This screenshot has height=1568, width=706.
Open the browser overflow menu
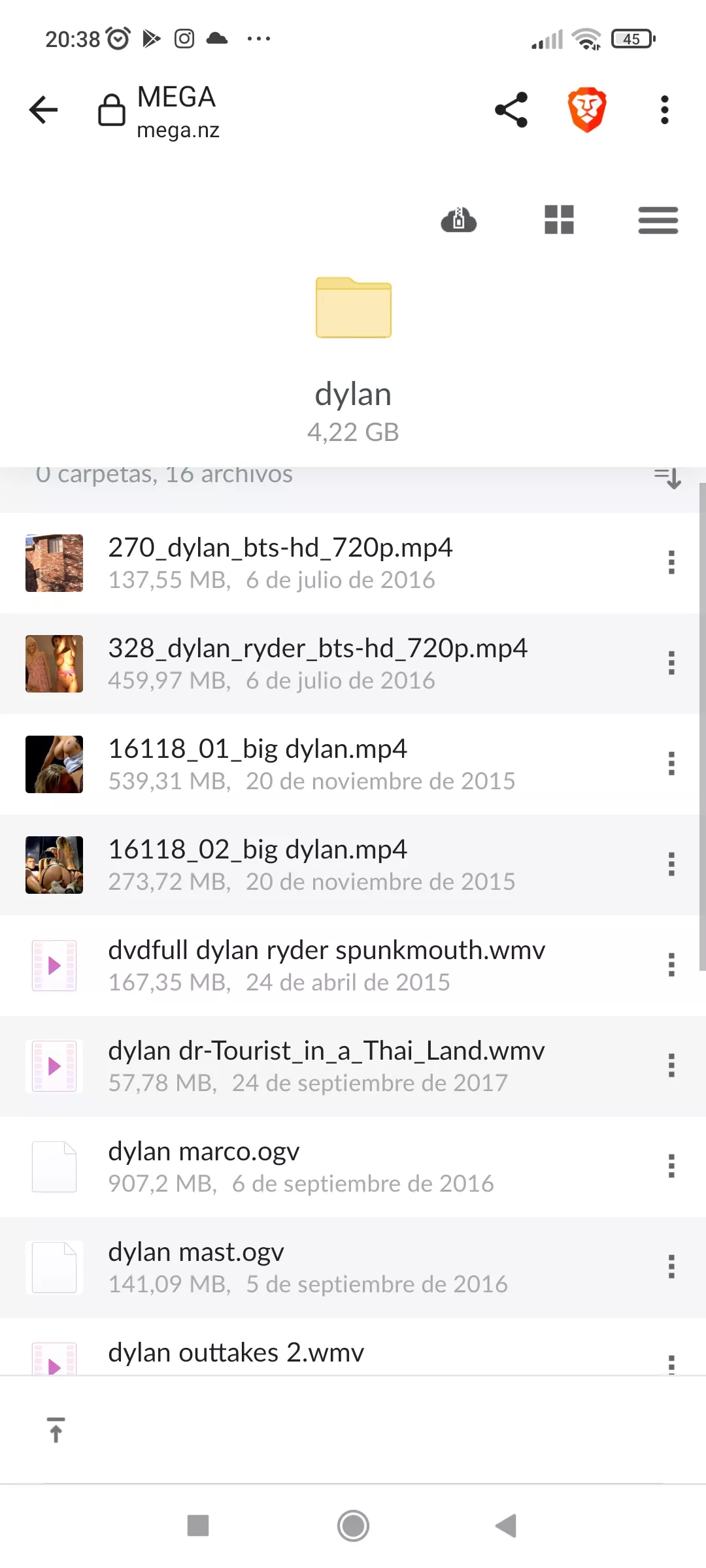click(x=664, y=110)
